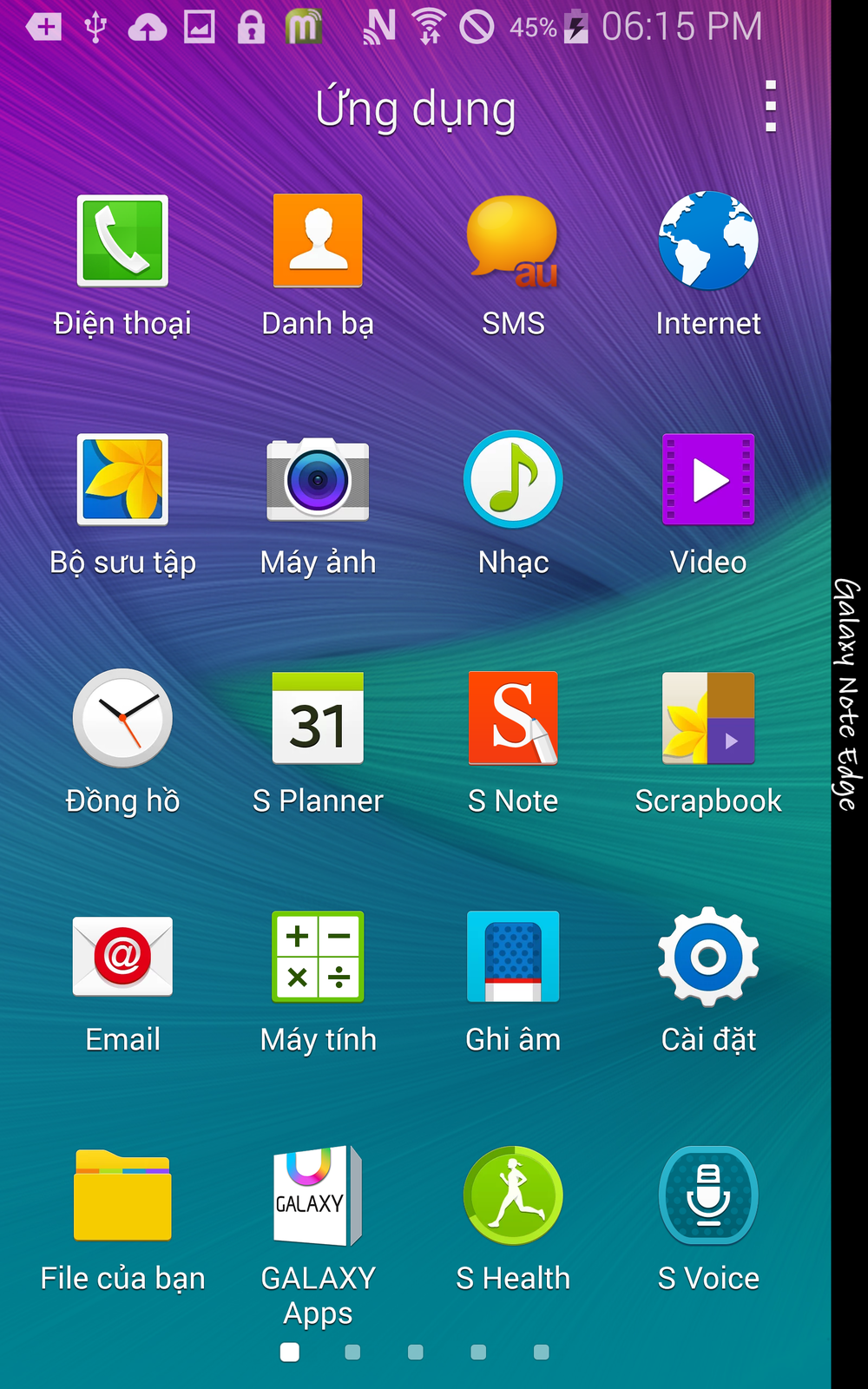Launch the Máy ảnh camera
Screen dimensions: 868x1389
tap(318, 480)
